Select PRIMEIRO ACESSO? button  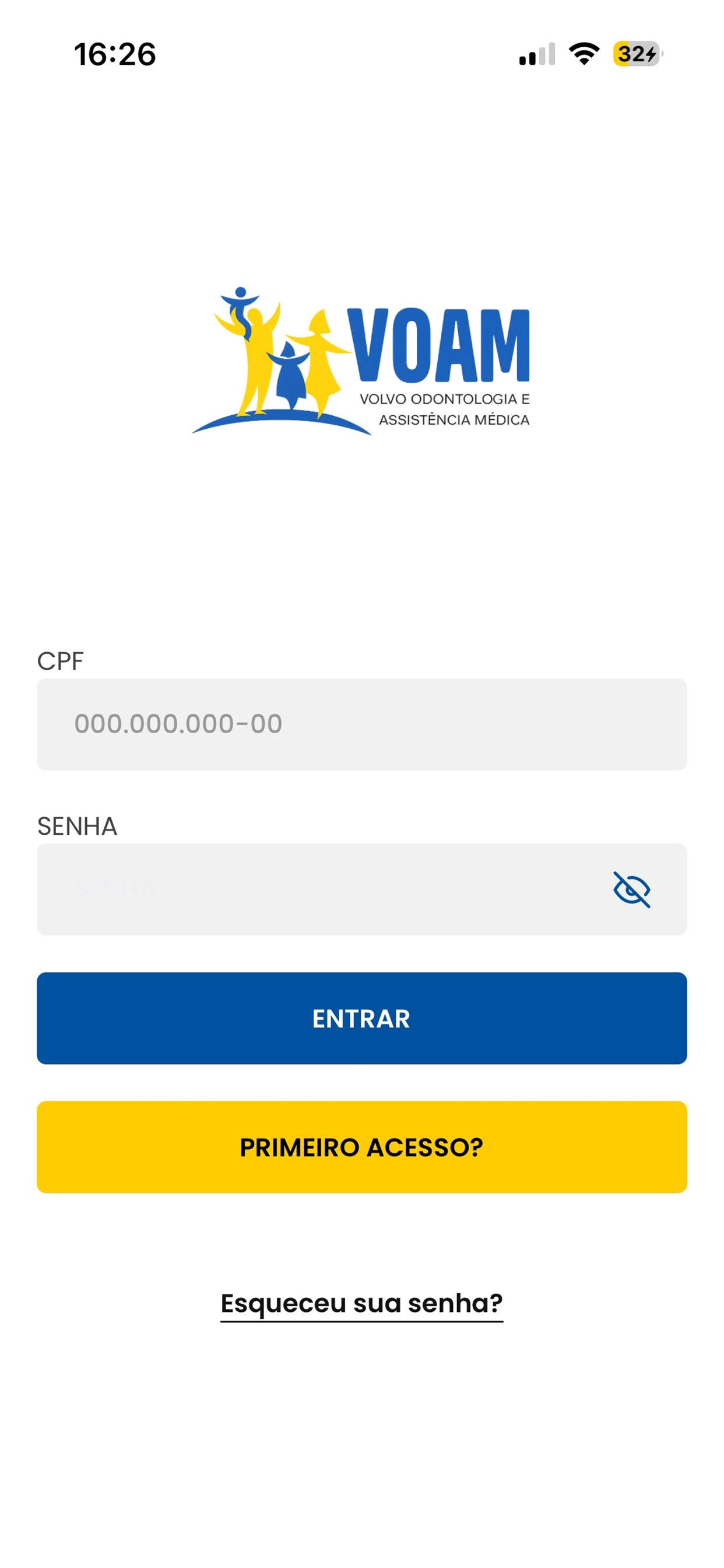[x=361, y=1147]
